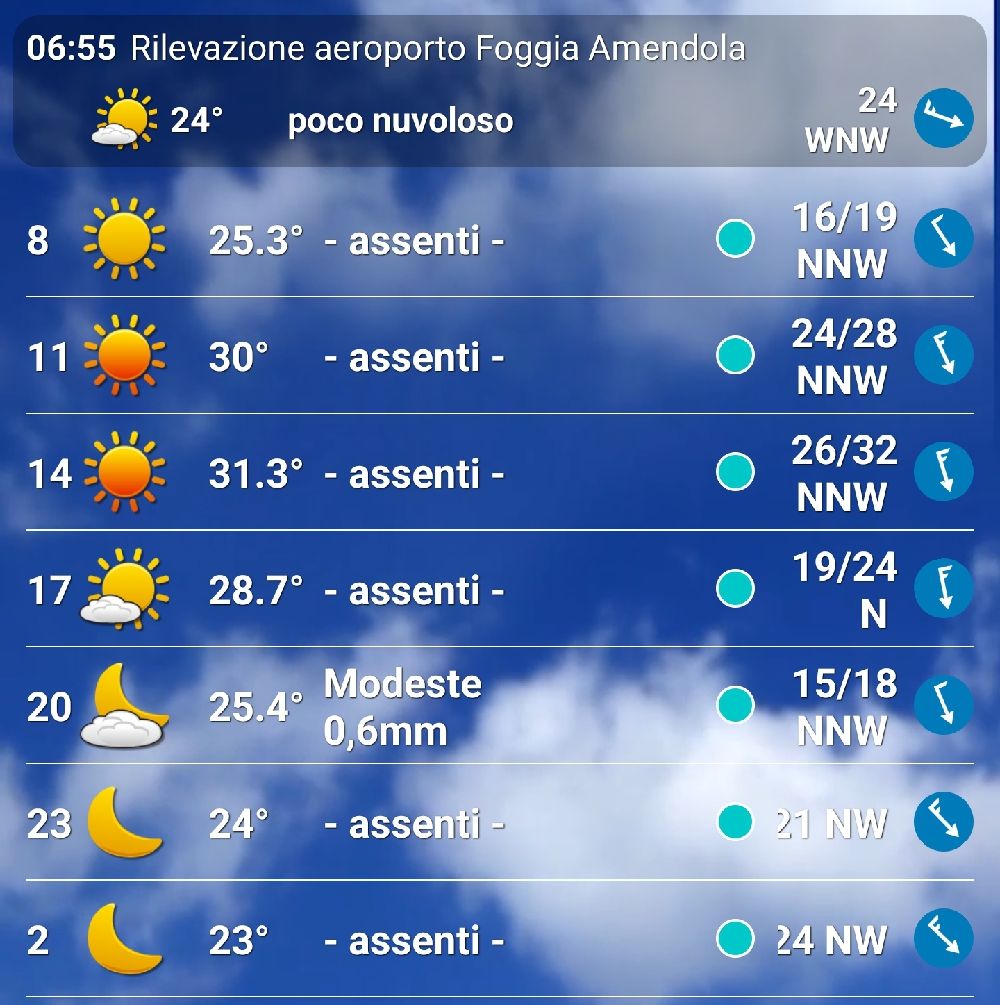This screenshot has width=1000, height=1005.
Task: Open the 23 o'clock forecast at 24°
Action: 498,823
